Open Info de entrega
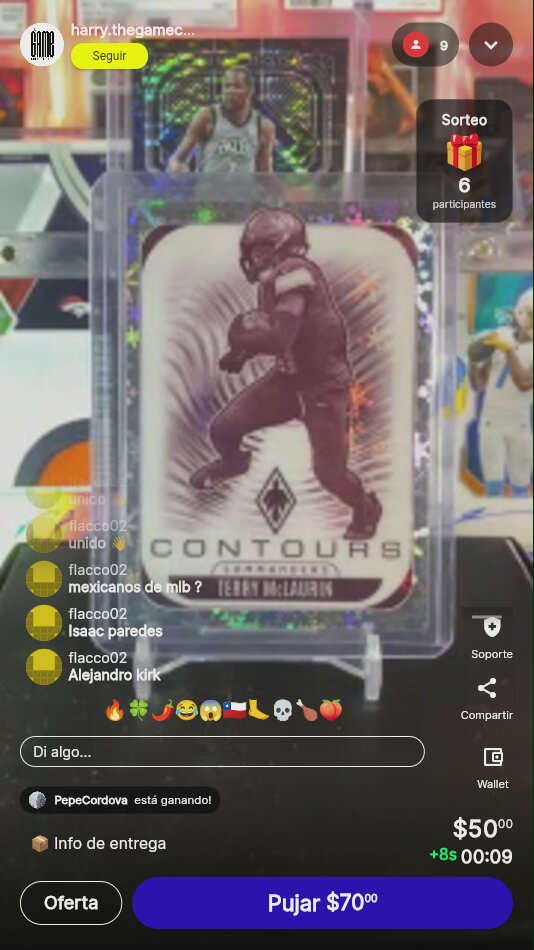Viewport: 534px width, 950px height. [x=98, y=843]
